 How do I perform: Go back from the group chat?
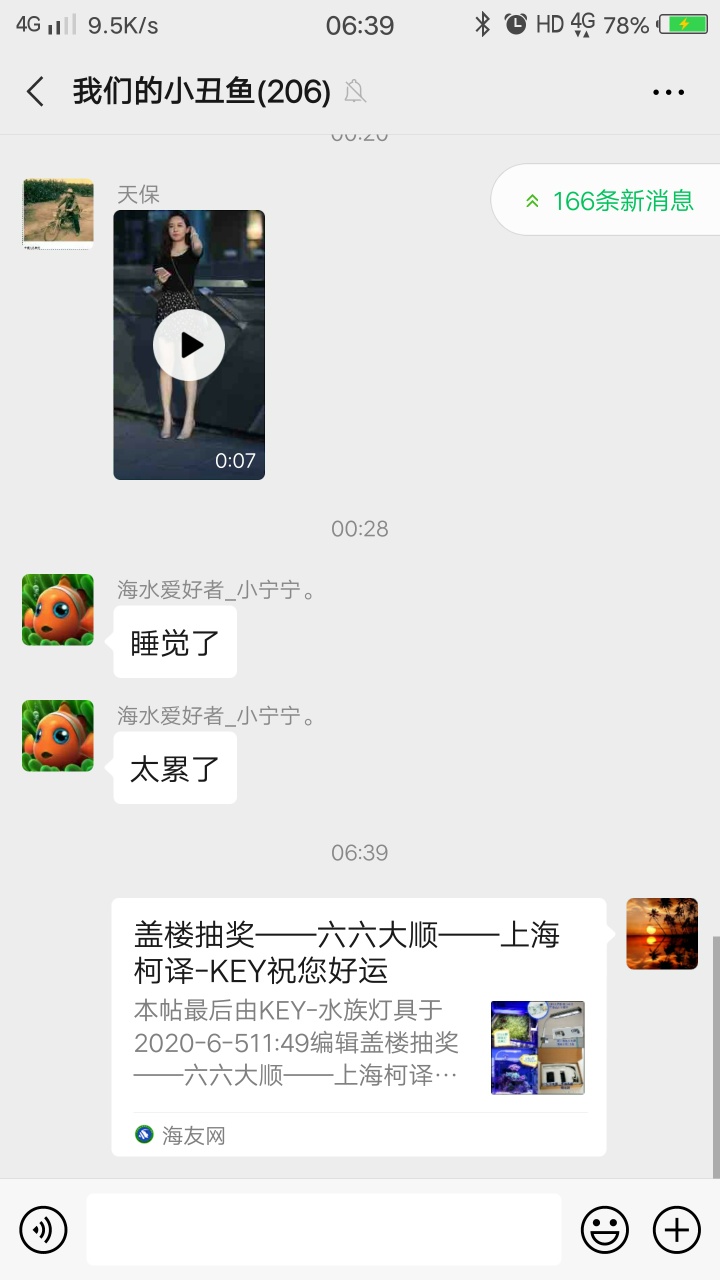coord(36,92)
